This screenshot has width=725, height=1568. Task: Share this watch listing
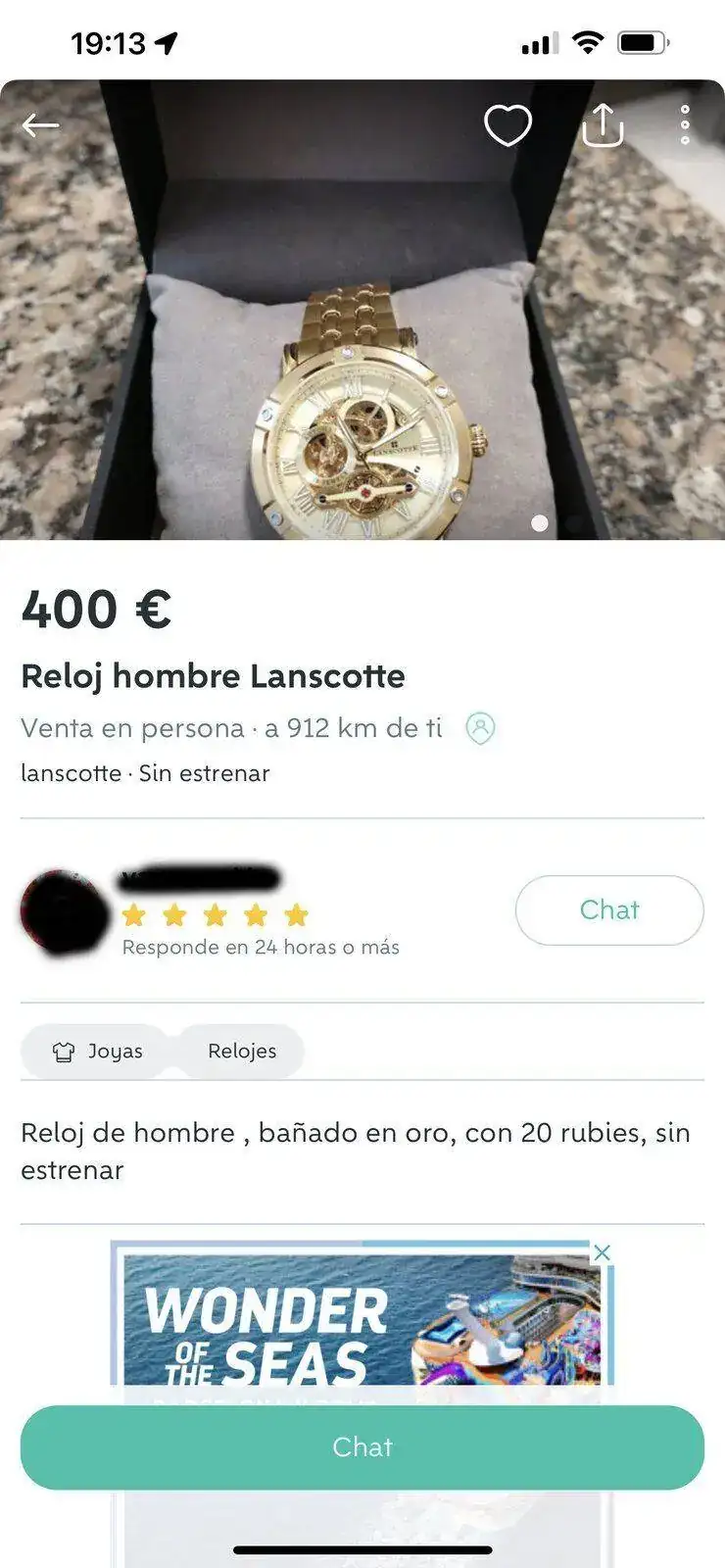coord(603,125)
